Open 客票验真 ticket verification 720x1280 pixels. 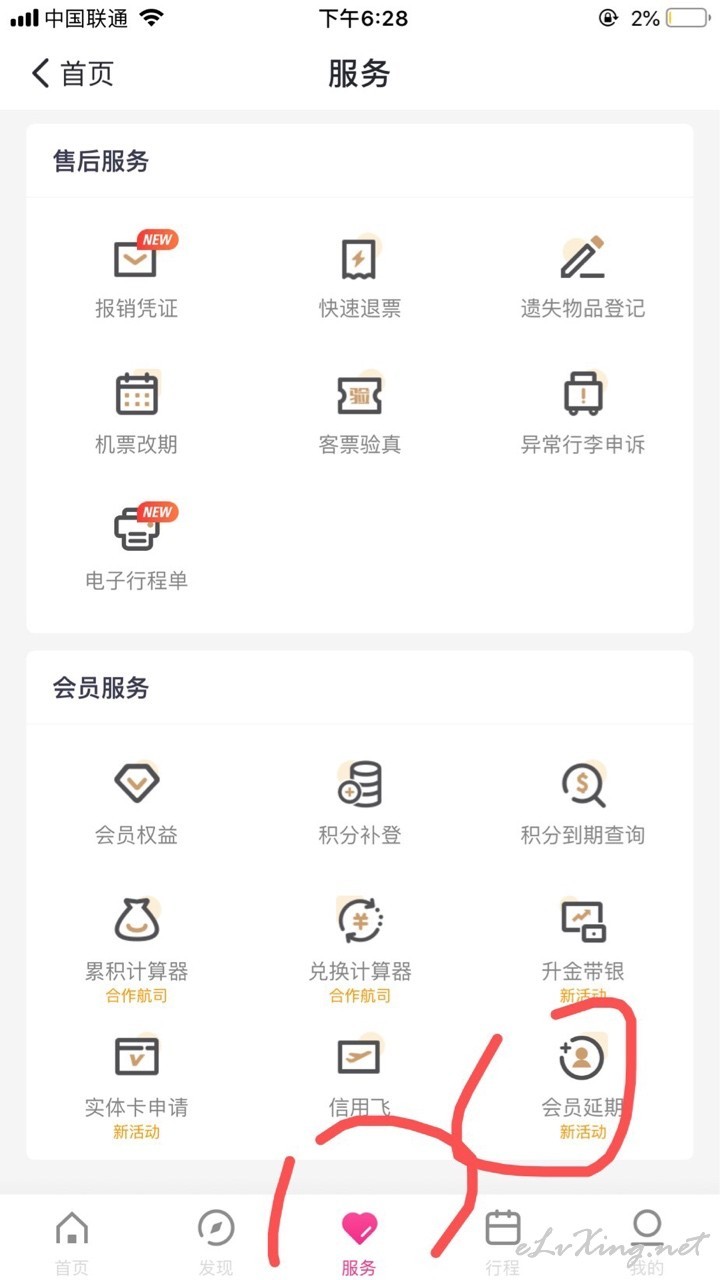click(x=360, y=412)
